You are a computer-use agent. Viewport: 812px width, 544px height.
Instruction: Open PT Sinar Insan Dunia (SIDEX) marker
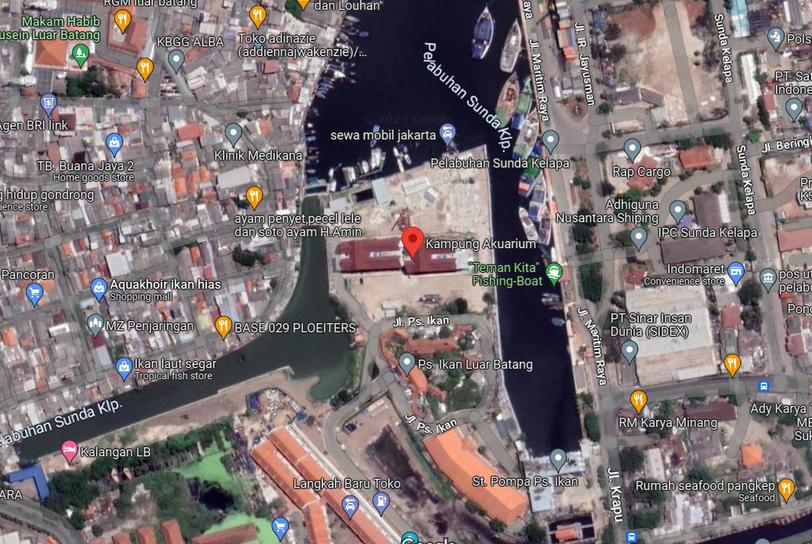point(629,351)
